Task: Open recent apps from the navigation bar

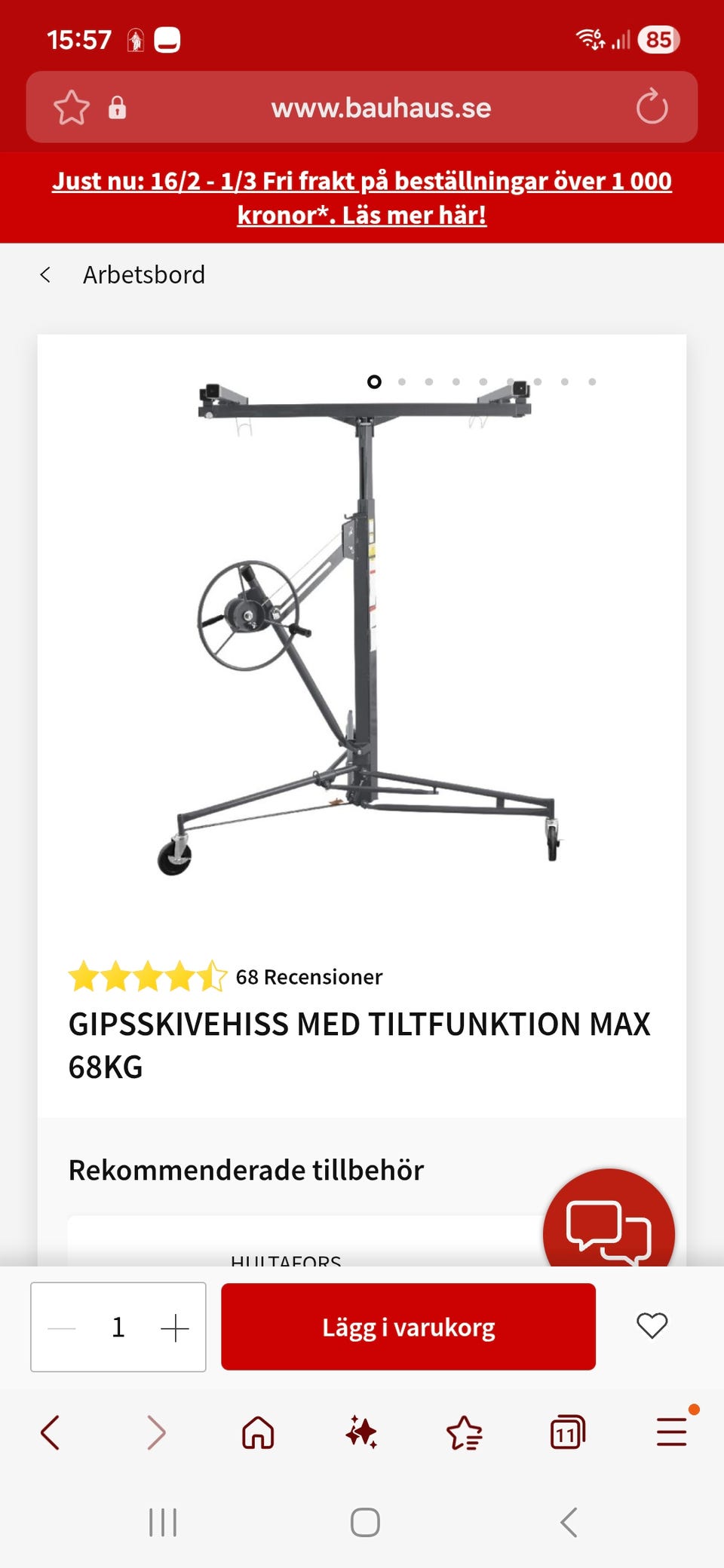Action: point(163,1522)
